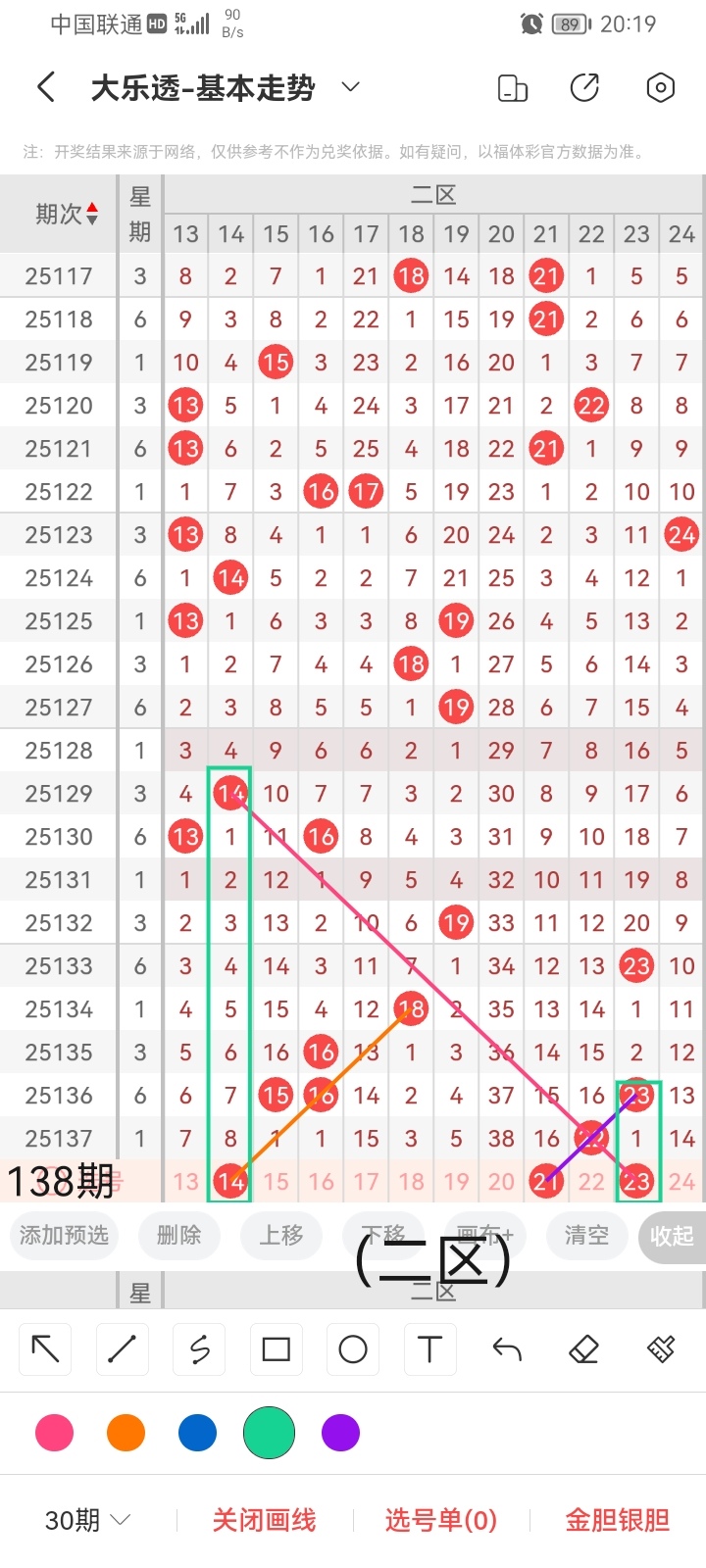
Task: Select the arrow drawing tool
Action: click(x=45, y=1349)
